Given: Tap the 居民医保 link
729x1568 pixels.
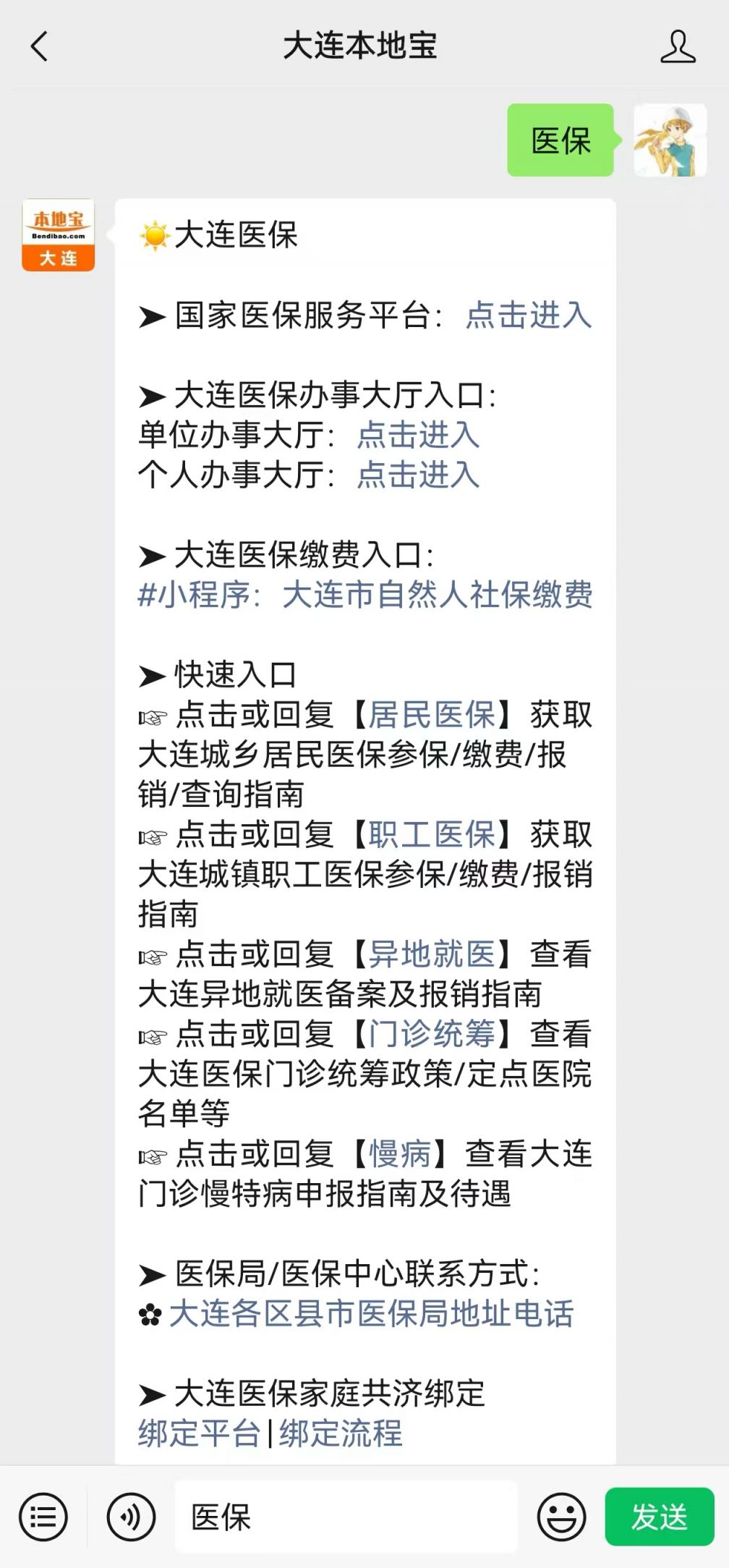Looking at the screenshot, I should point(432,715).
